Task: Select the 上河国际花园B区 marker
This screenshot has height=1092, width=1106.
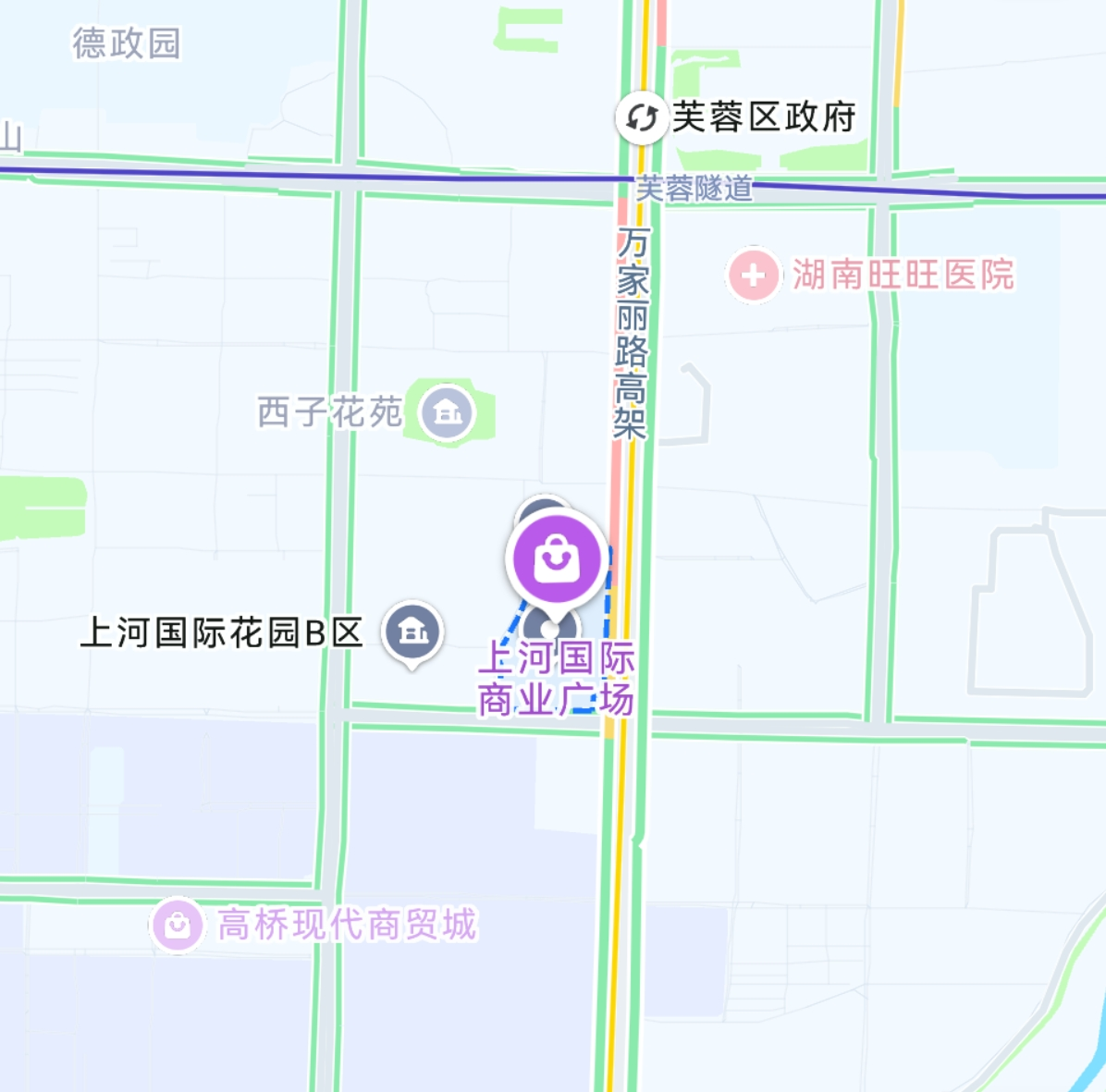Action: point(413,632)
